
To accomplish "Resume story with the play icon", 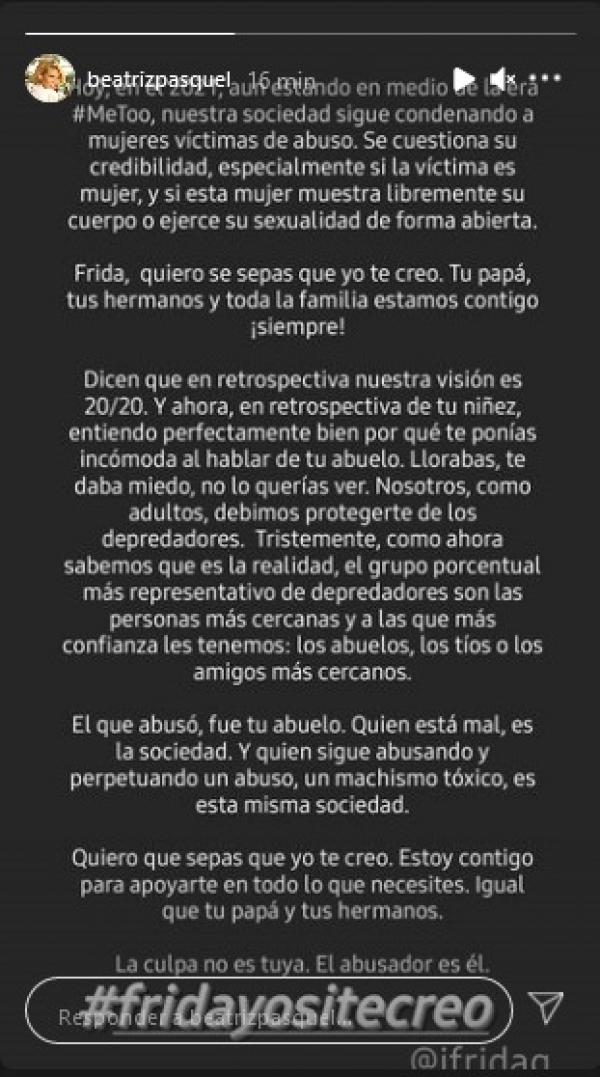I will [x=463, y=78].
